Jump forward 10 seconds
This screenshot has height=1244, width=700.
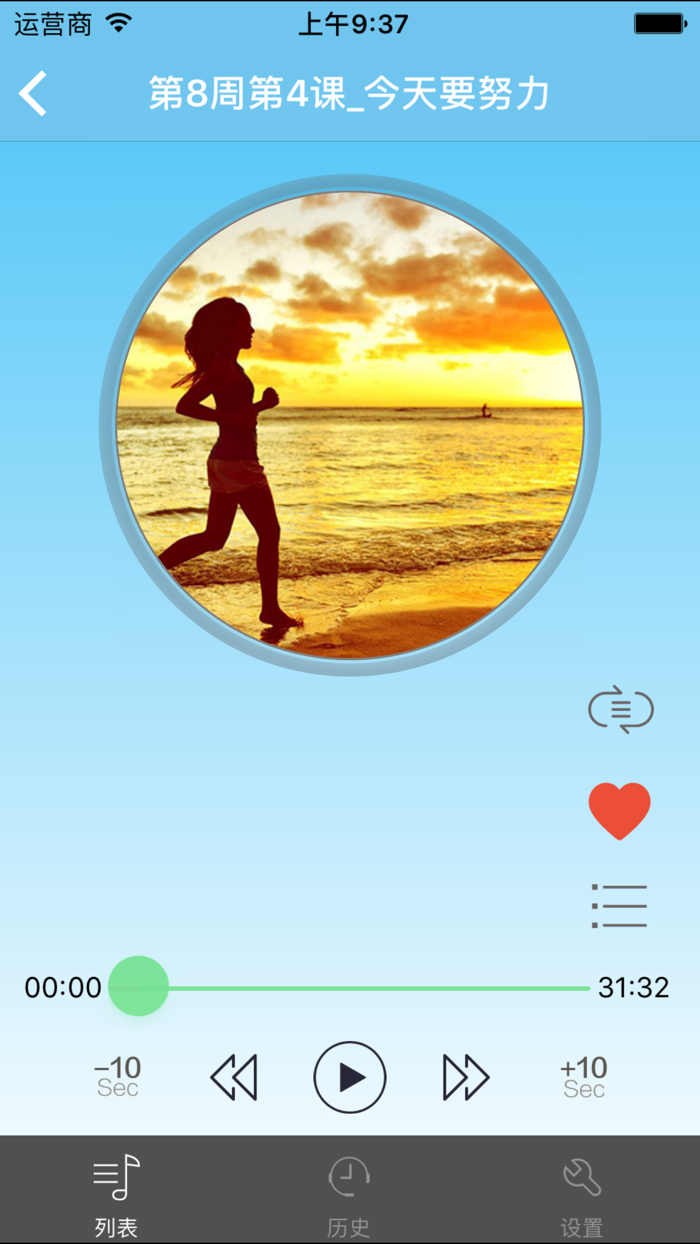pyautogui.click(x=584, y=1077)
